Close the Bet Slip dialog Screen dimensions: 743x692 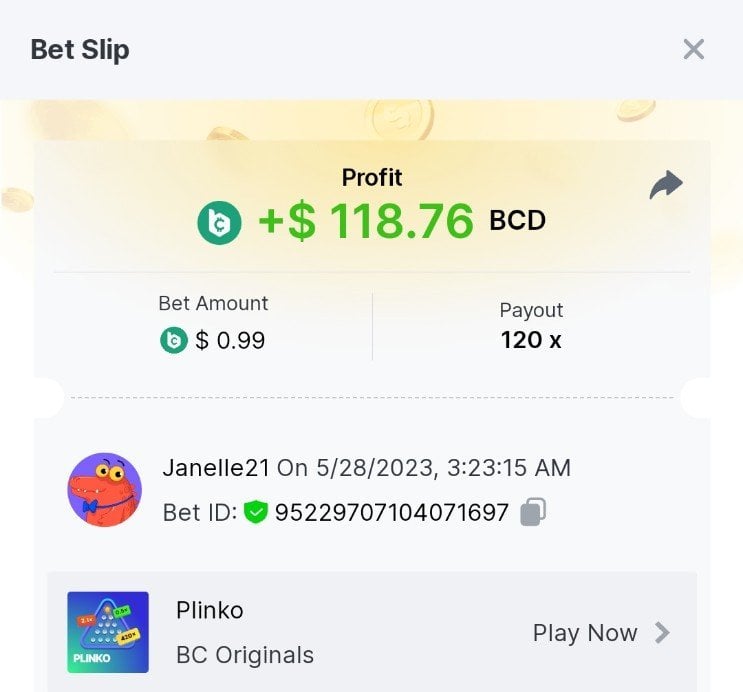pos(693,49)
